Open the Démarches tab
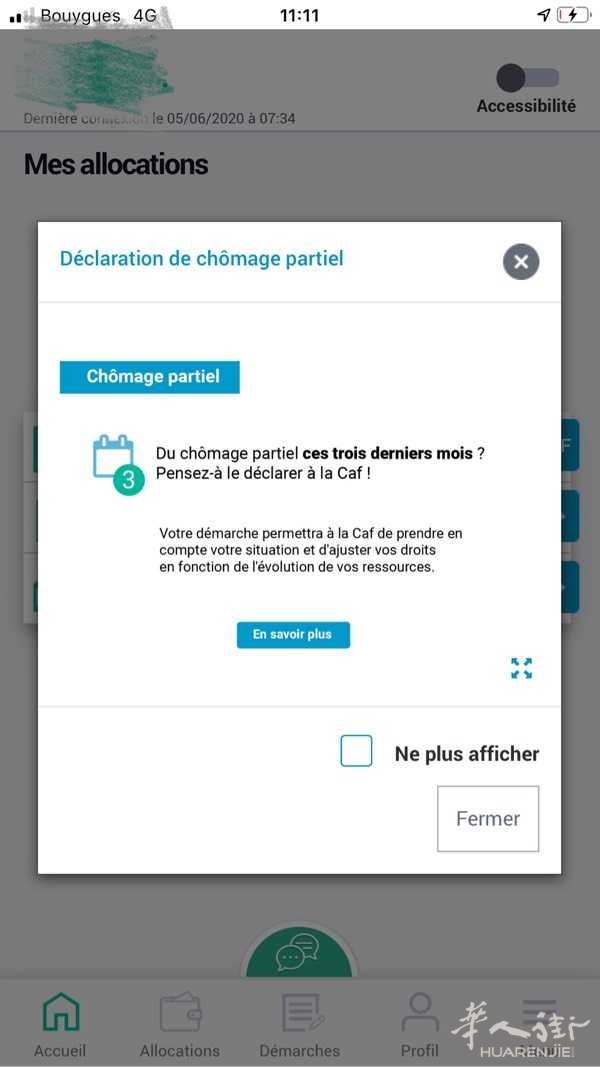The image size is (600, 1067). point(300,1025)
